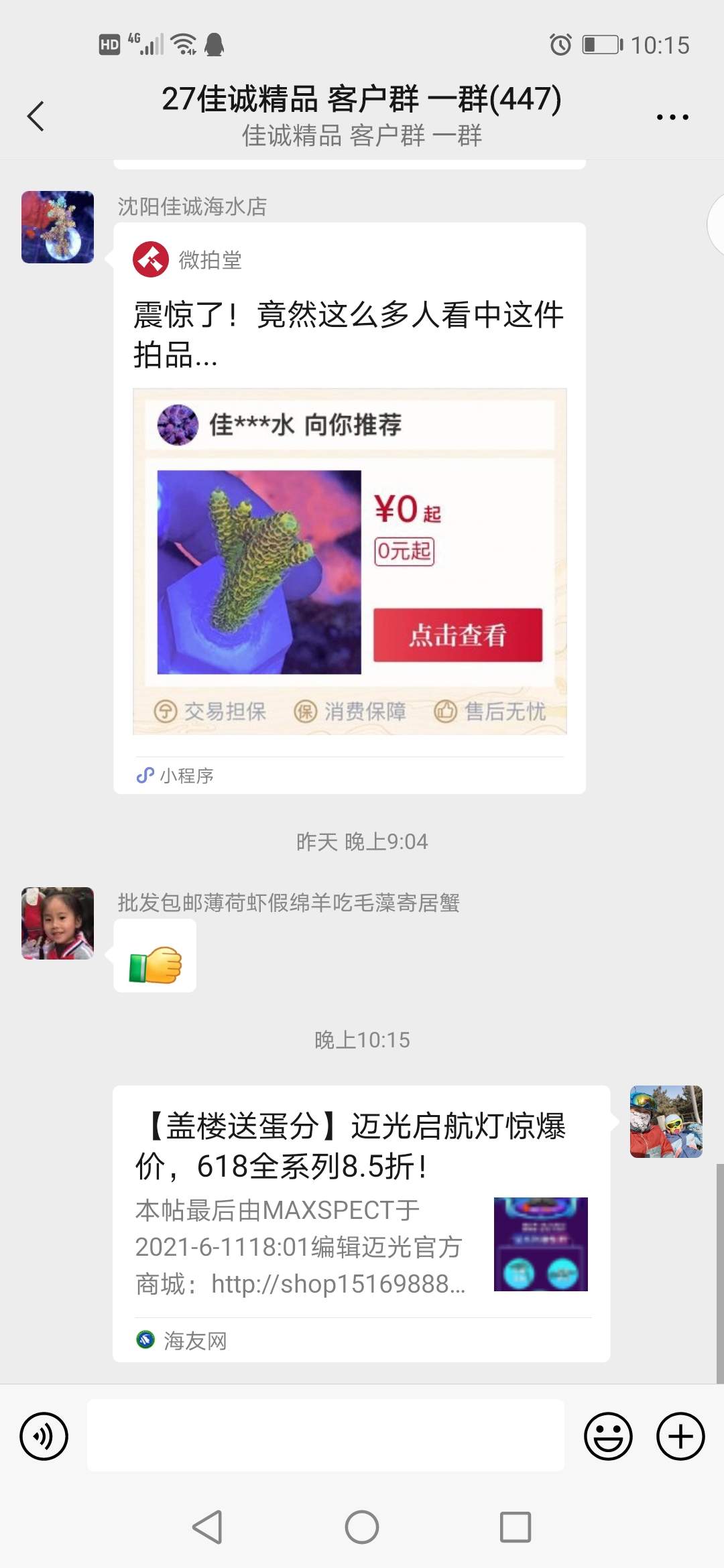Image resolution: width=724 pixels, height=1568 pixels.
Task: Switch to voice message input
Action: [x=44, y=1436]
